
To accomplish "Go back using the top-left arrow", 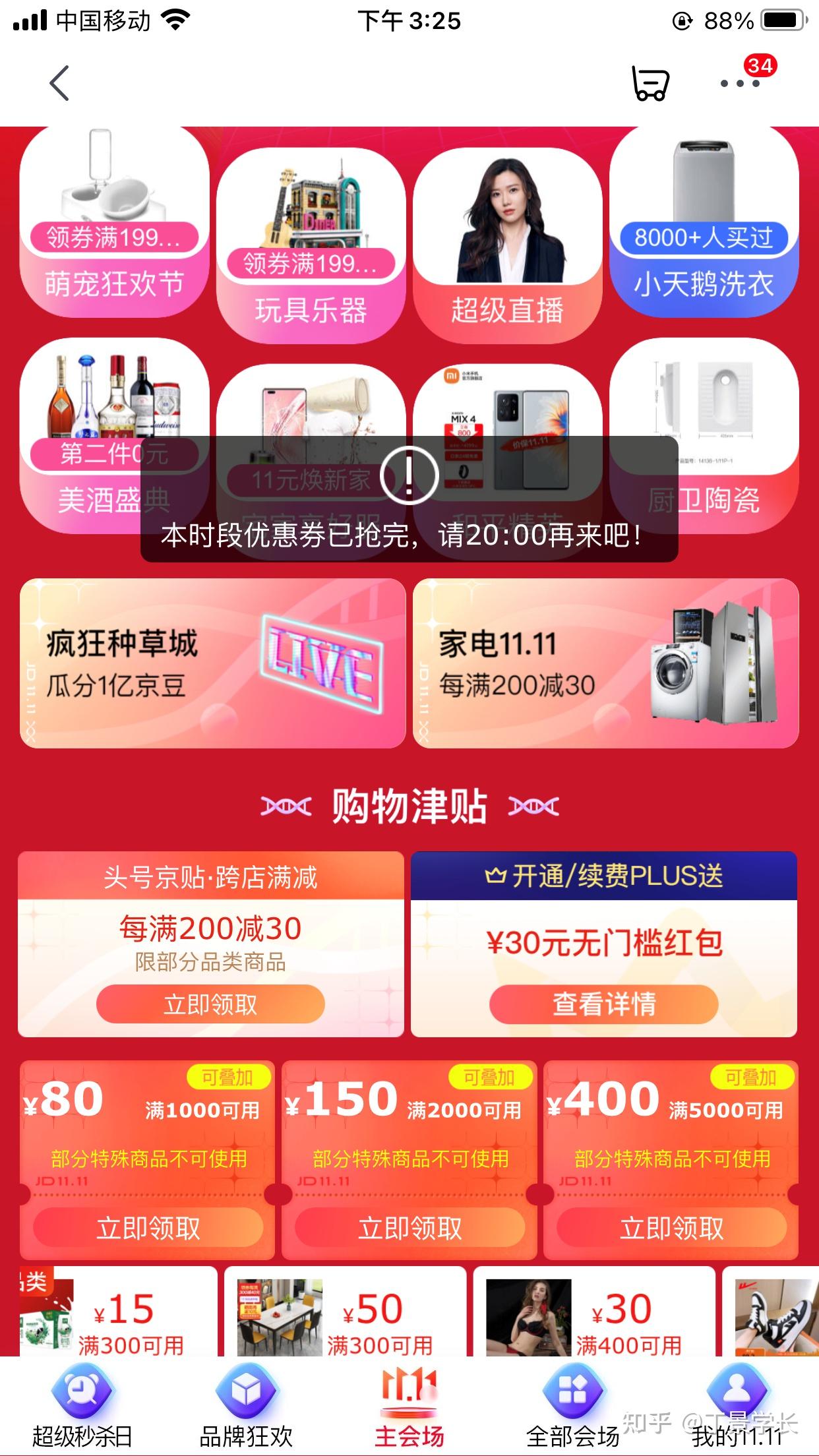I will pyautogui.click(x=59, y=84).
